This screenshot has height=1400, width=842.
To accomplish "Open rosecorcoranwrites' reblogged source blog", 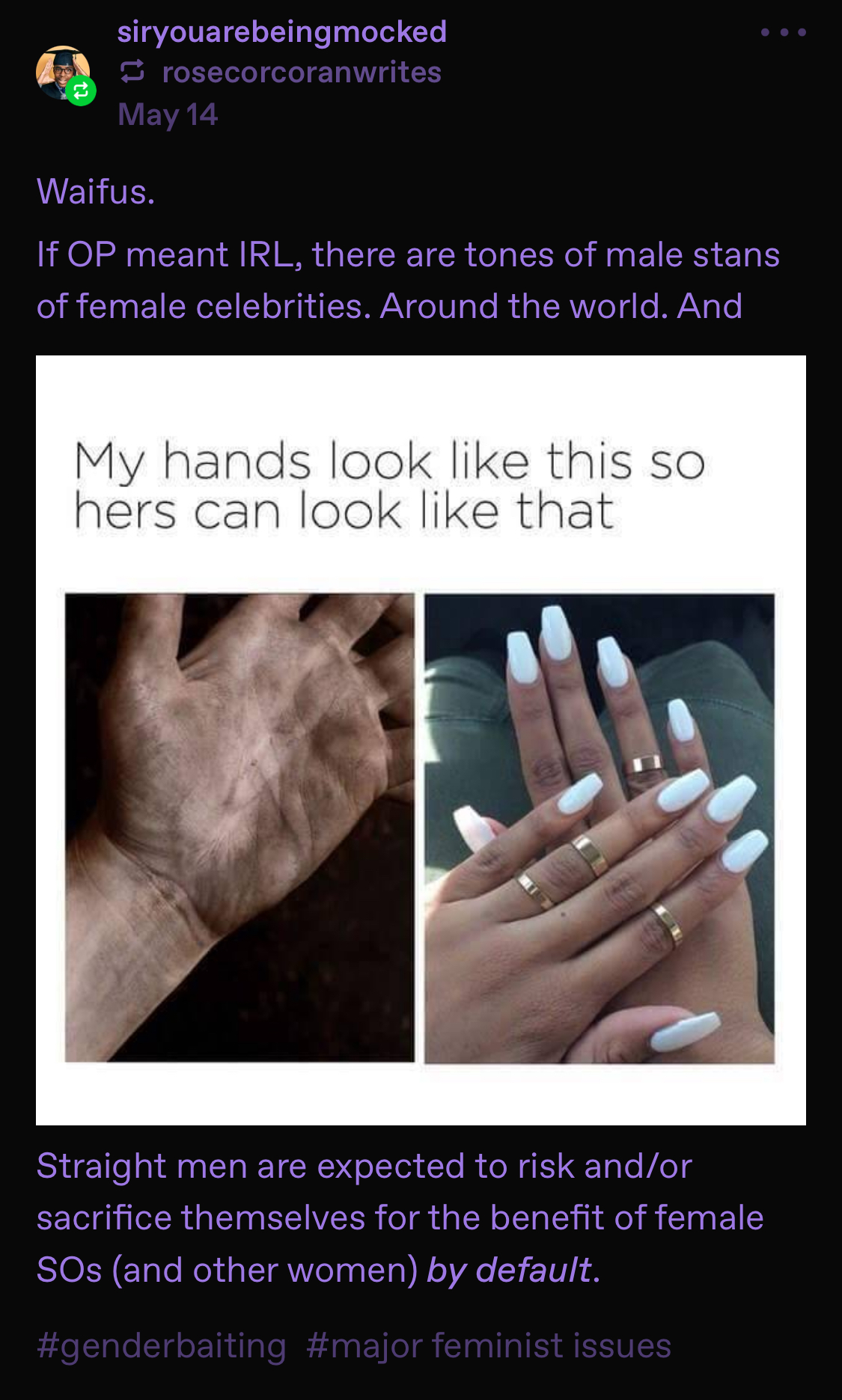I will [x=302, y=73].
